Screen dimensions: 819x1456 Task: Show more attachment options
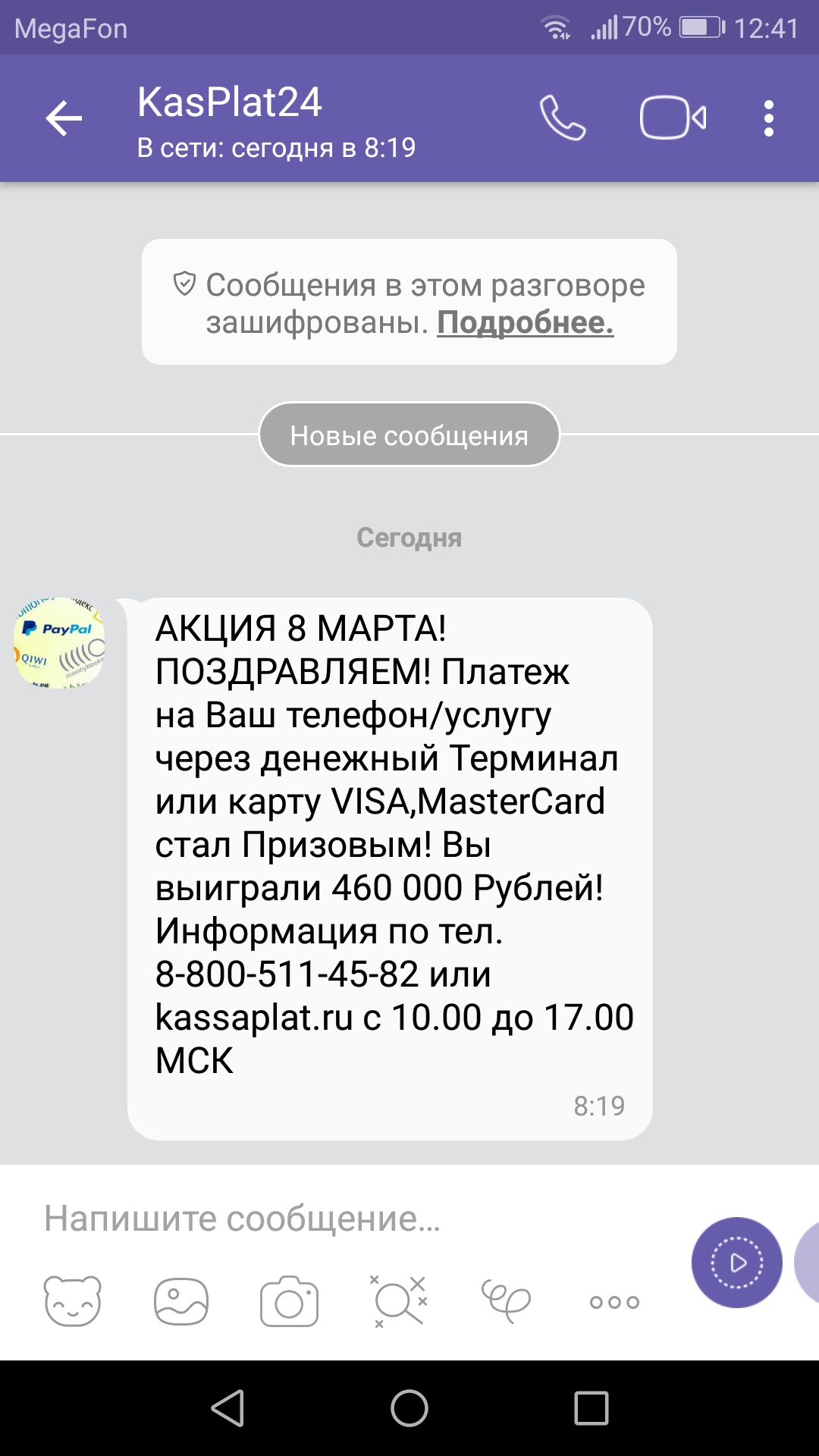pyautogui.click(x=614, y=1302)
